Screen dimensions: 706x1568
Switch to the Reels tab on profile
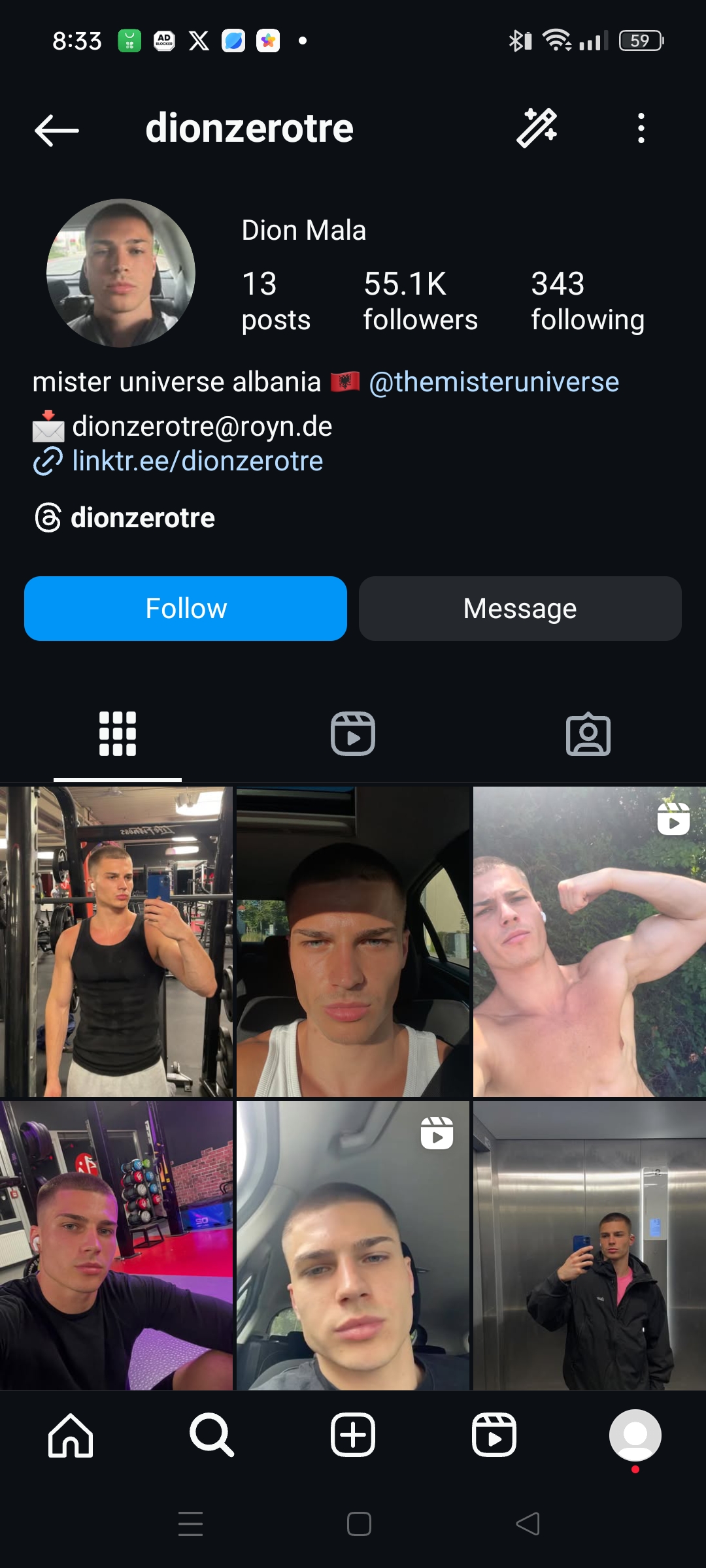coord(353,733)
